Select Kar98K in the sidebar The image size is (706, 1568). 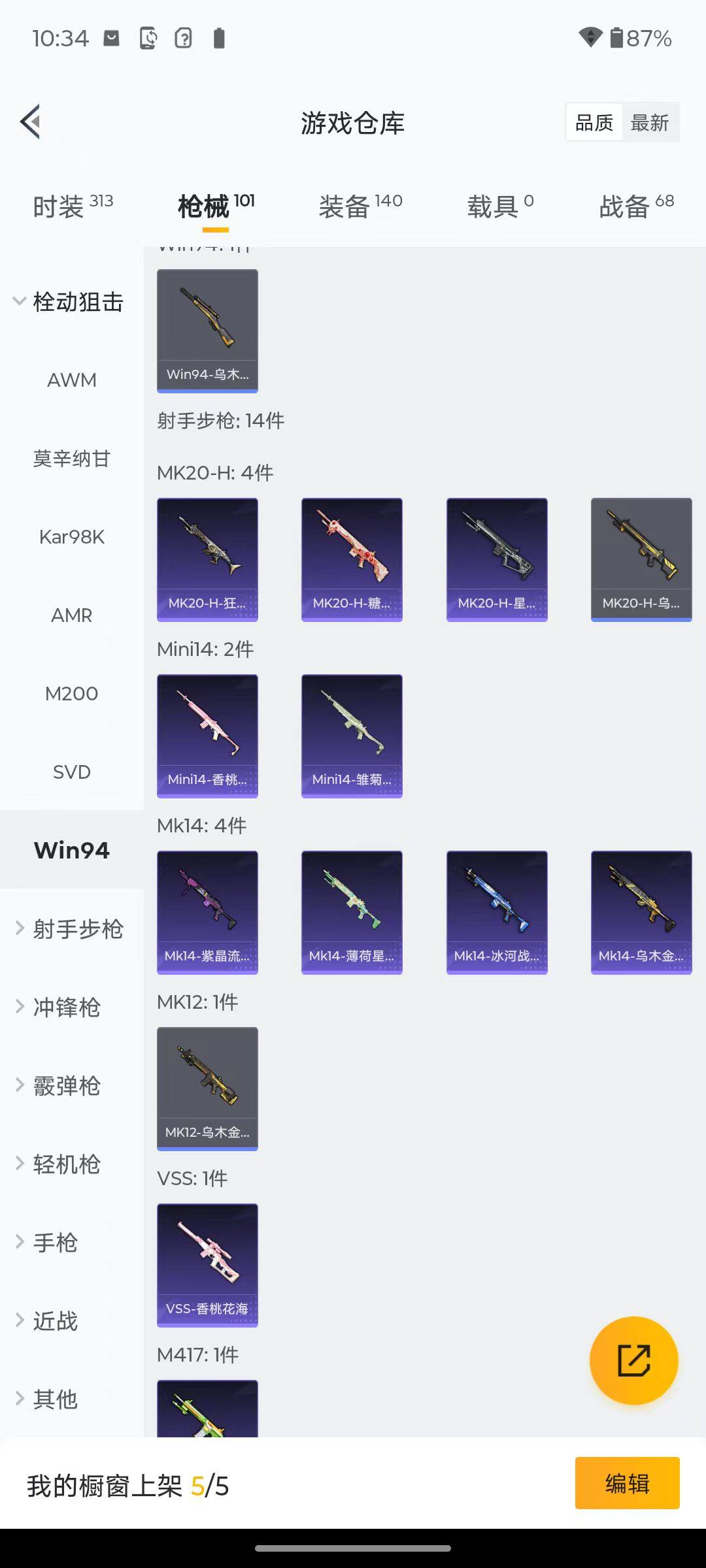[x=71, y=537]
